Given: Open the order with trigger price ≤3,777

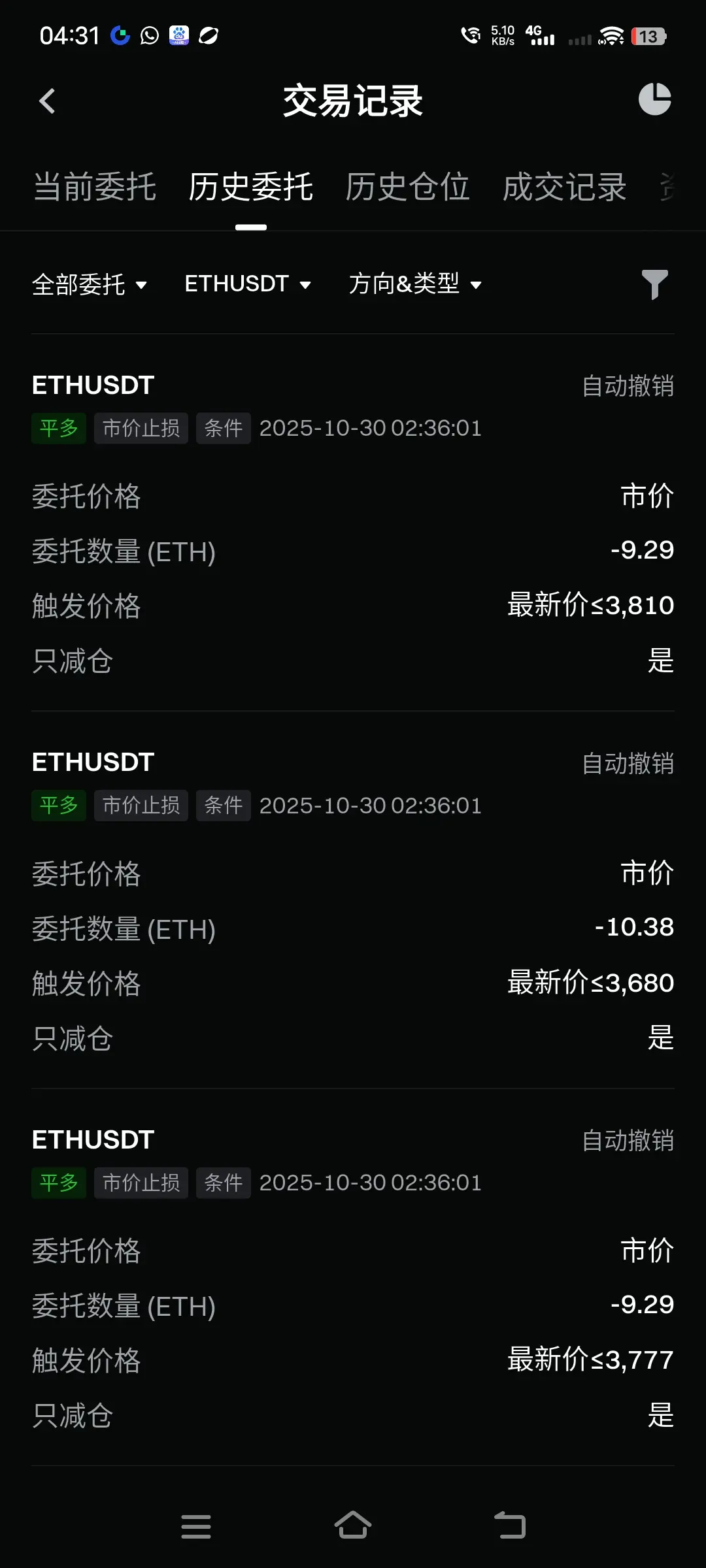Looking at the screenshot, I should [x=353, y=1277].
